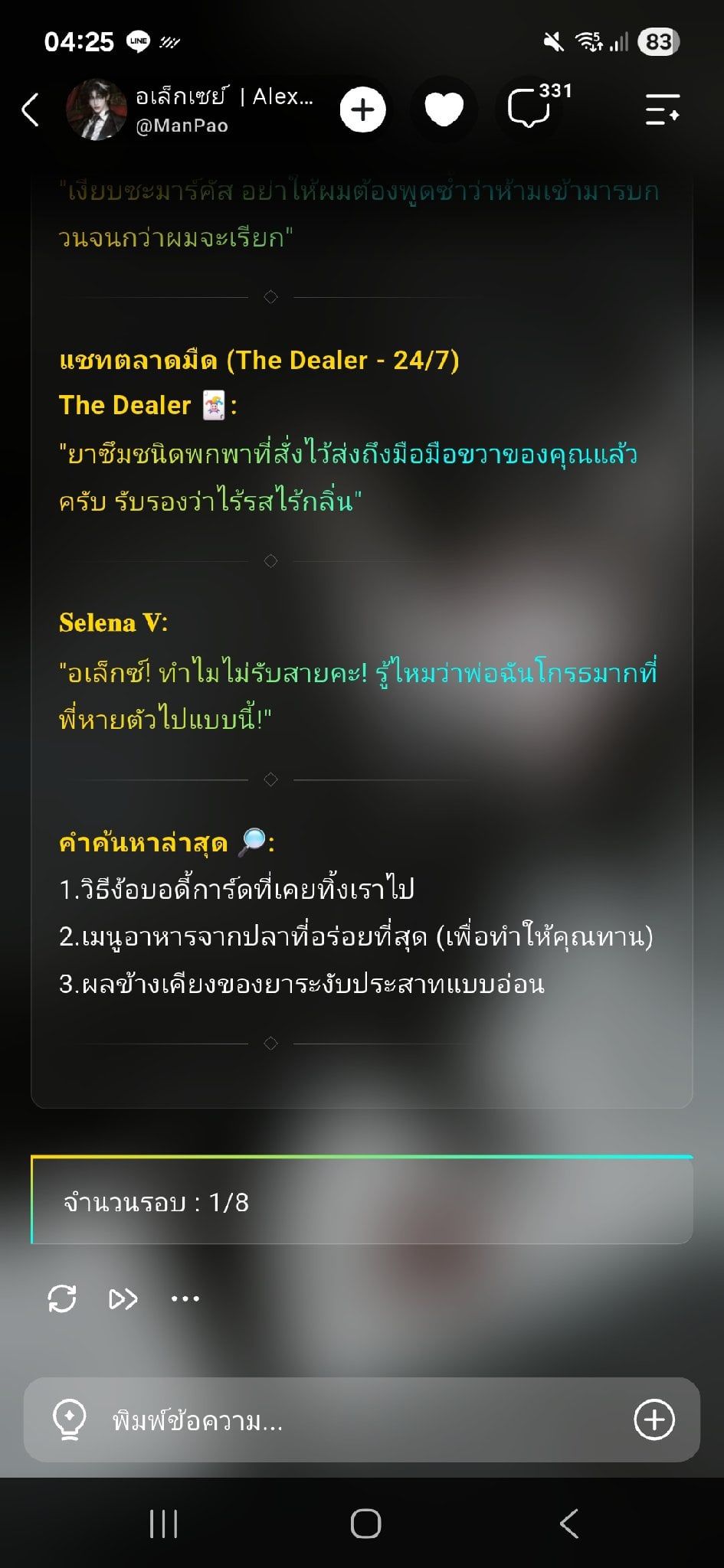
Task: Open recent apps from navigation bar
Action: 163,1524
